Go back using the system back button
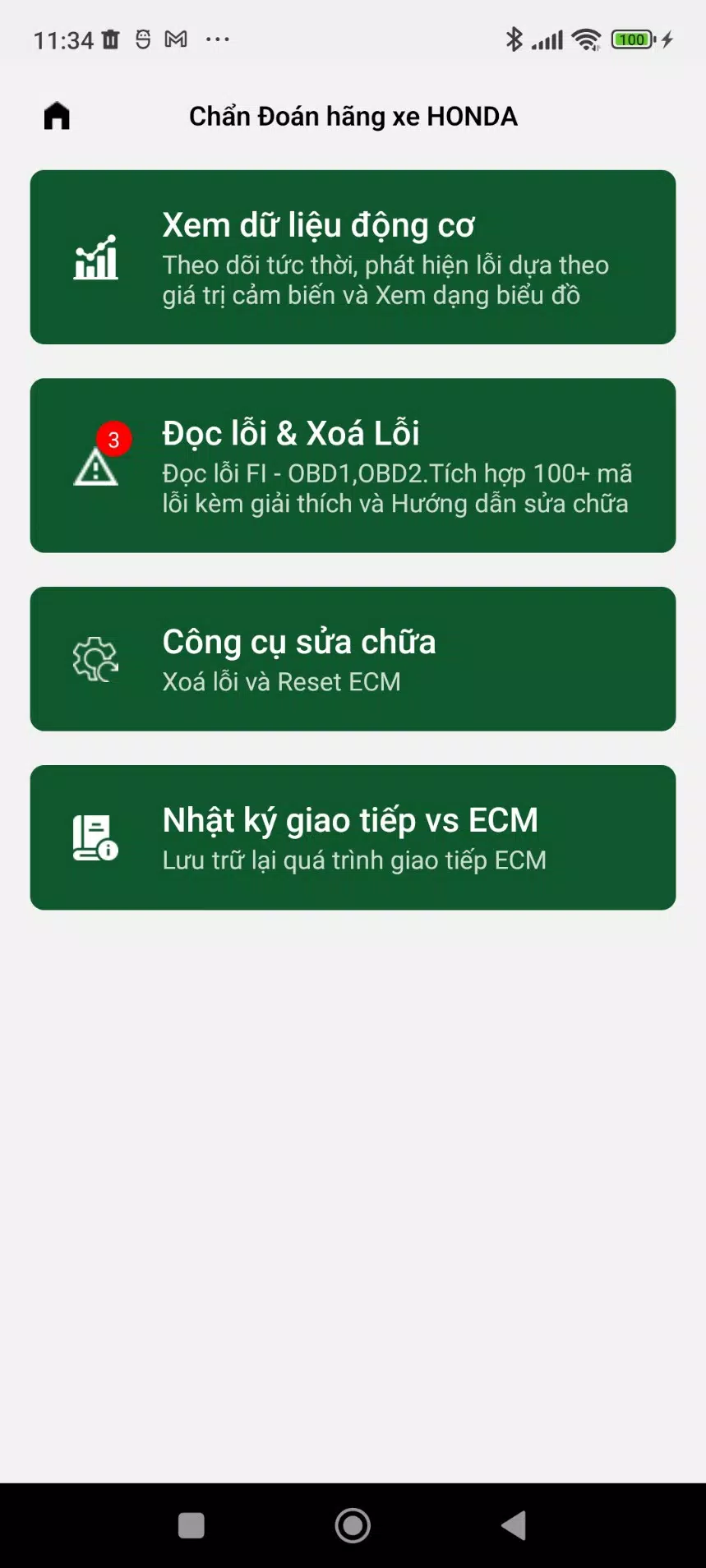This screenshot has width=706, height=1568. [514, 1526]
